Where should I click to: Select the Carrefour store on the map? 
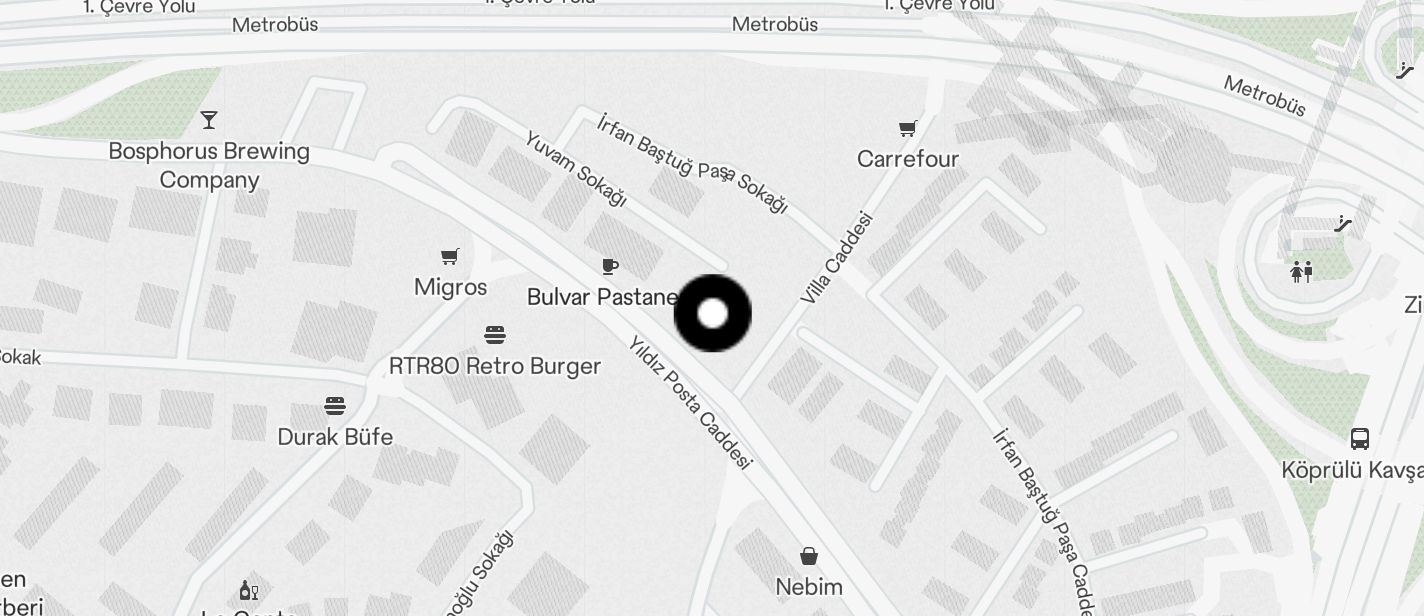click(x=907, y=129)
